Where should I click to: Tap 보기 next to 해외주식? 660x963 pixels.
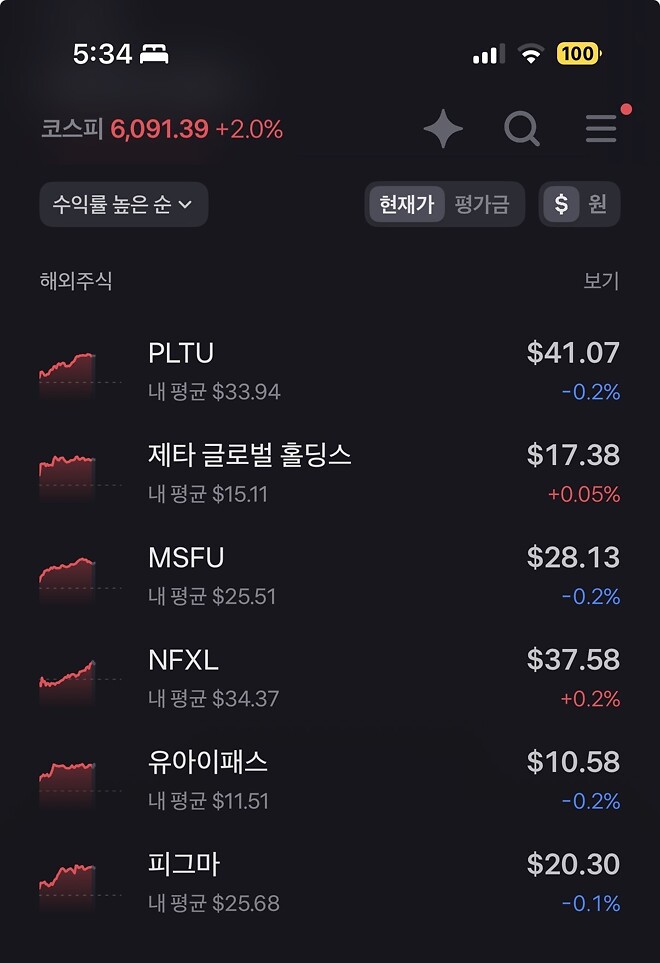(601, 281)
